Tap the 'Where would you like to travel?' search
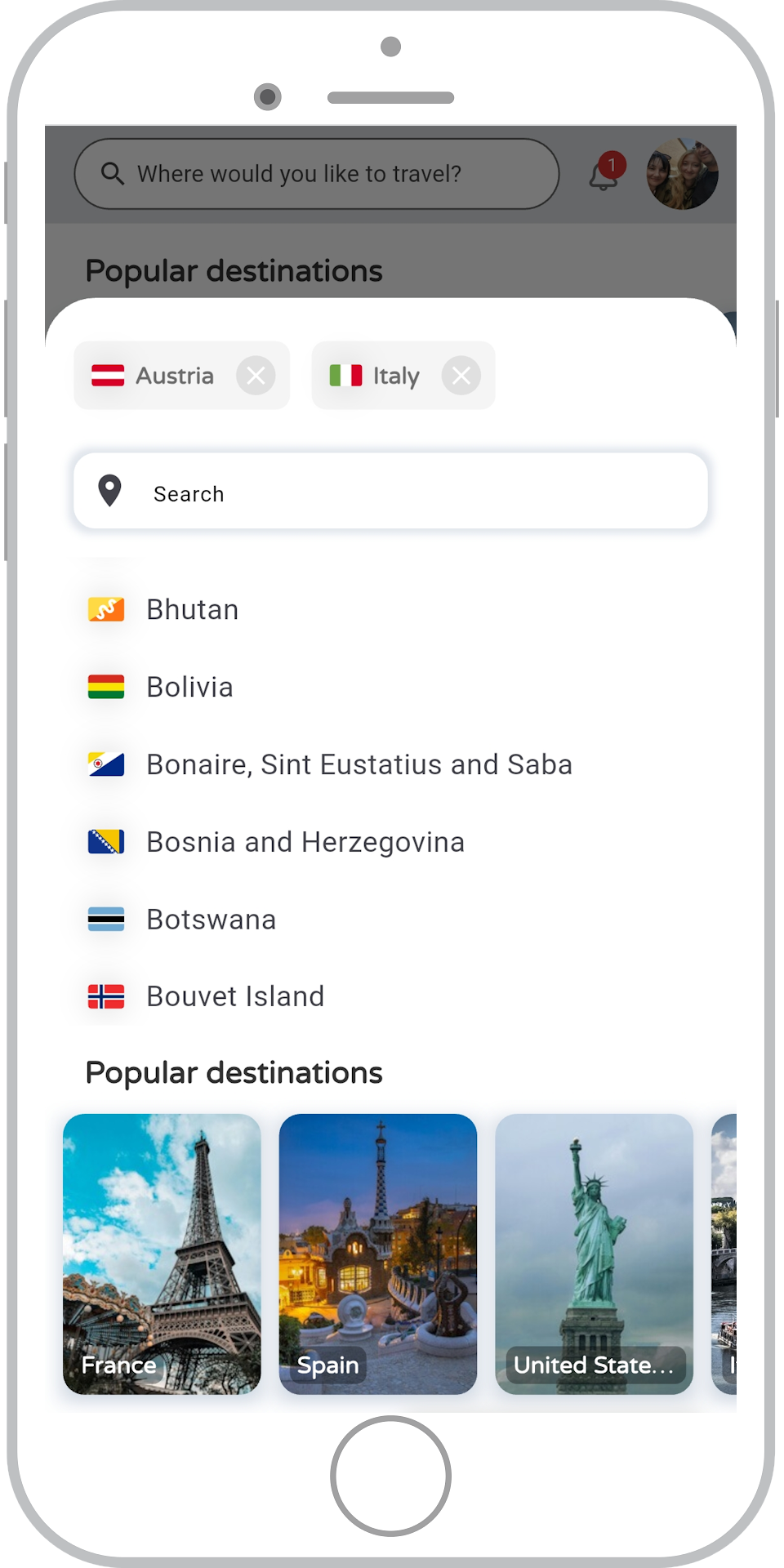 tap(317, 174)
